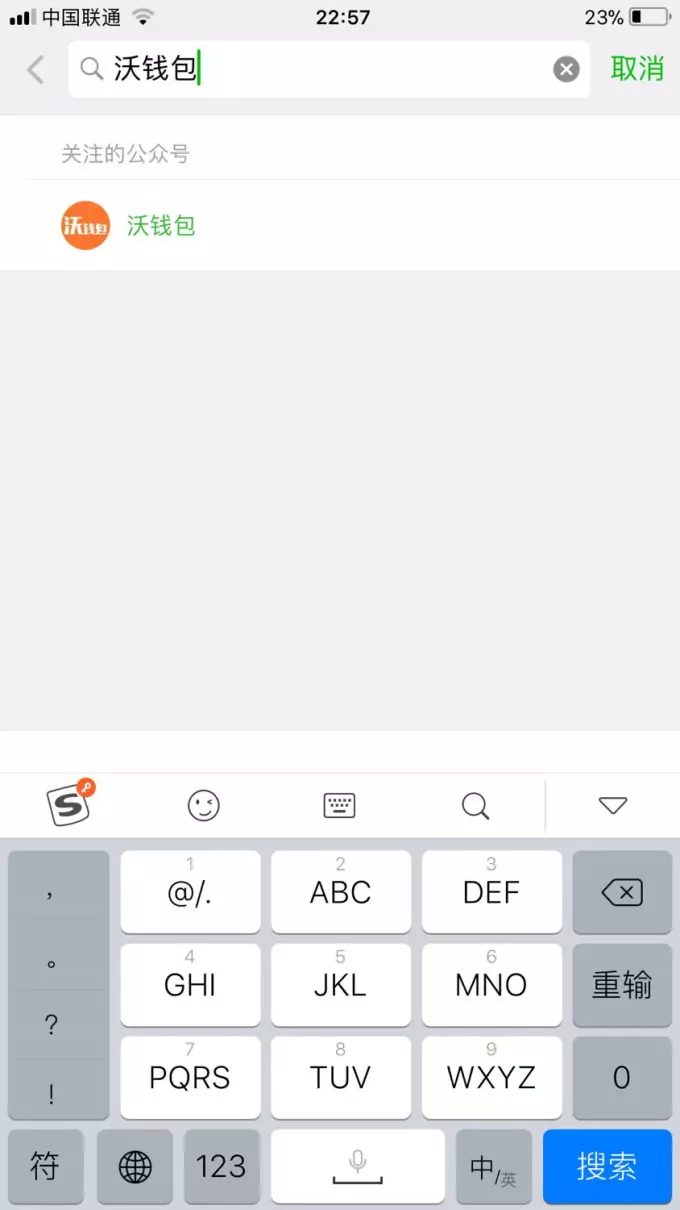
Task: Switch to the 123 number keyboard
Action: coord(222,1166)
